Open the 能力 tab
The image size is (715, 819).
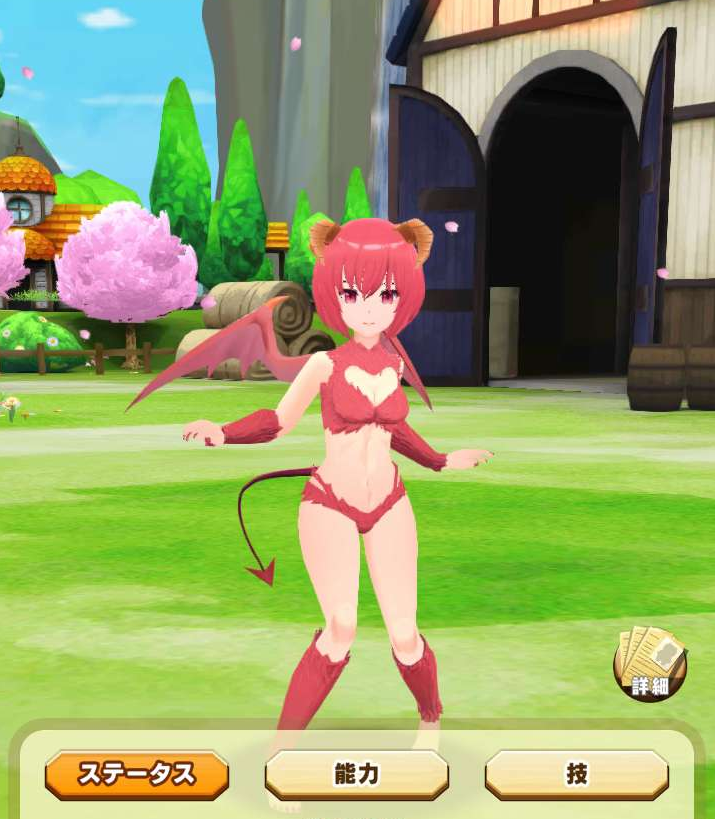(x=356, y=775)
